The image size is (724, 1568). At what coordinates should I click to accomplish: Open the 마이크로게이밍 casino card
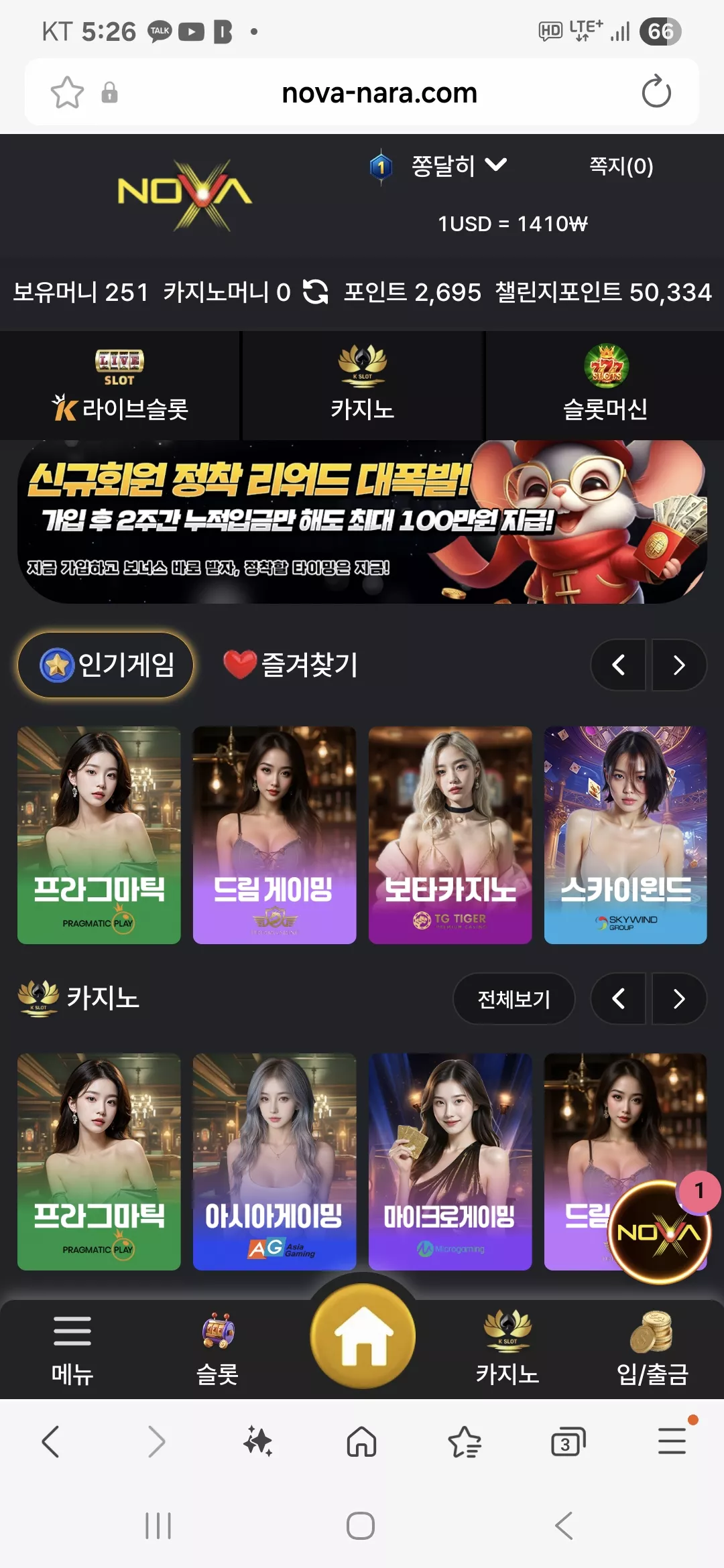(x=450, y=1161)
